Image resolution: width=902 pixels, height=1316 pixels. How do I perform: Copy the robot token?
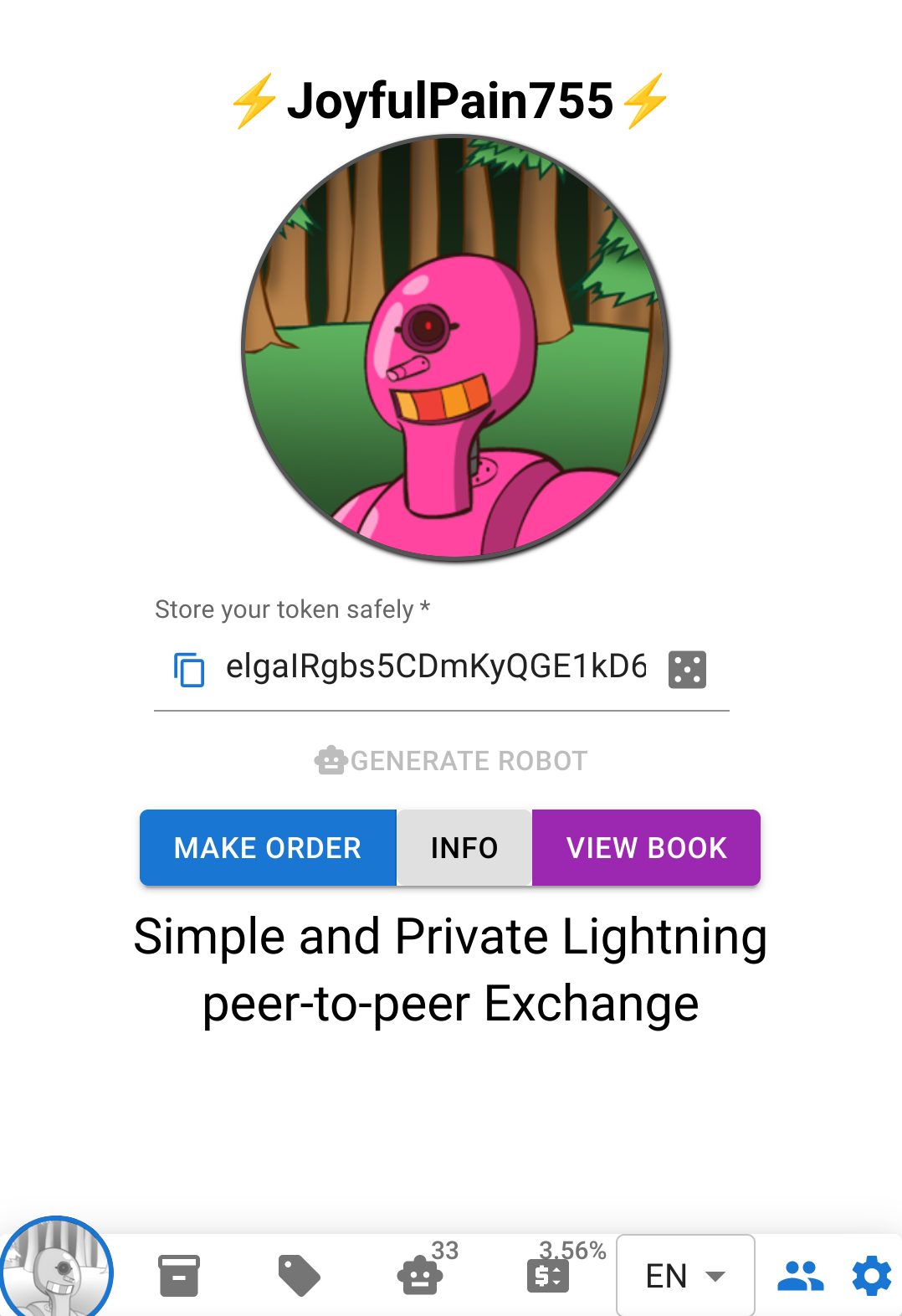(x=188, y=670)
